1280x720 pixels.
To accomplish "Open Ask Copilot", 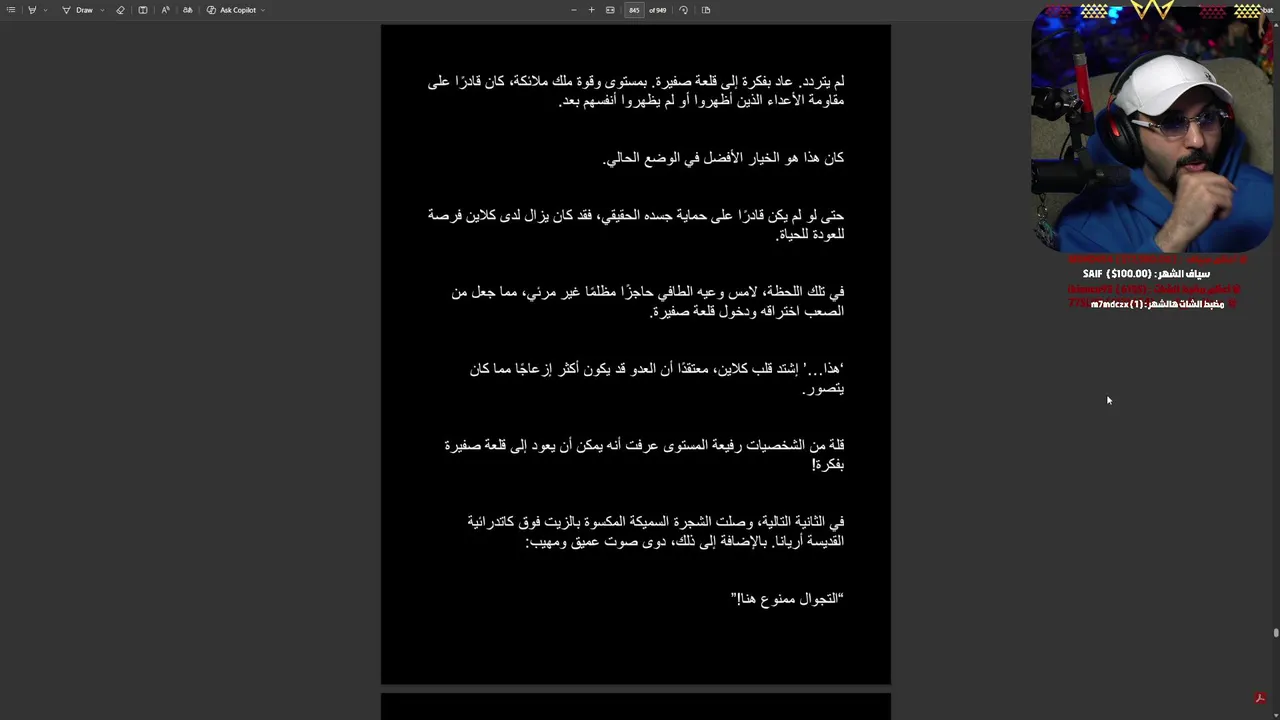I will coord(232,10).
